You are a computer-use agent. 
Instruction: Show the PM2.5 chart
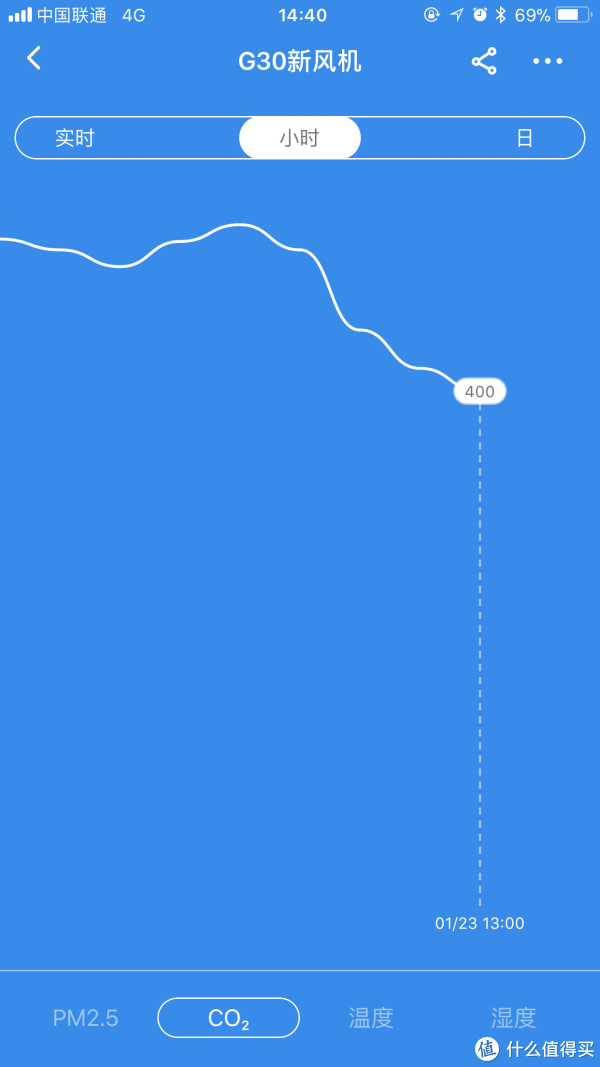[x=86, y=1018]
